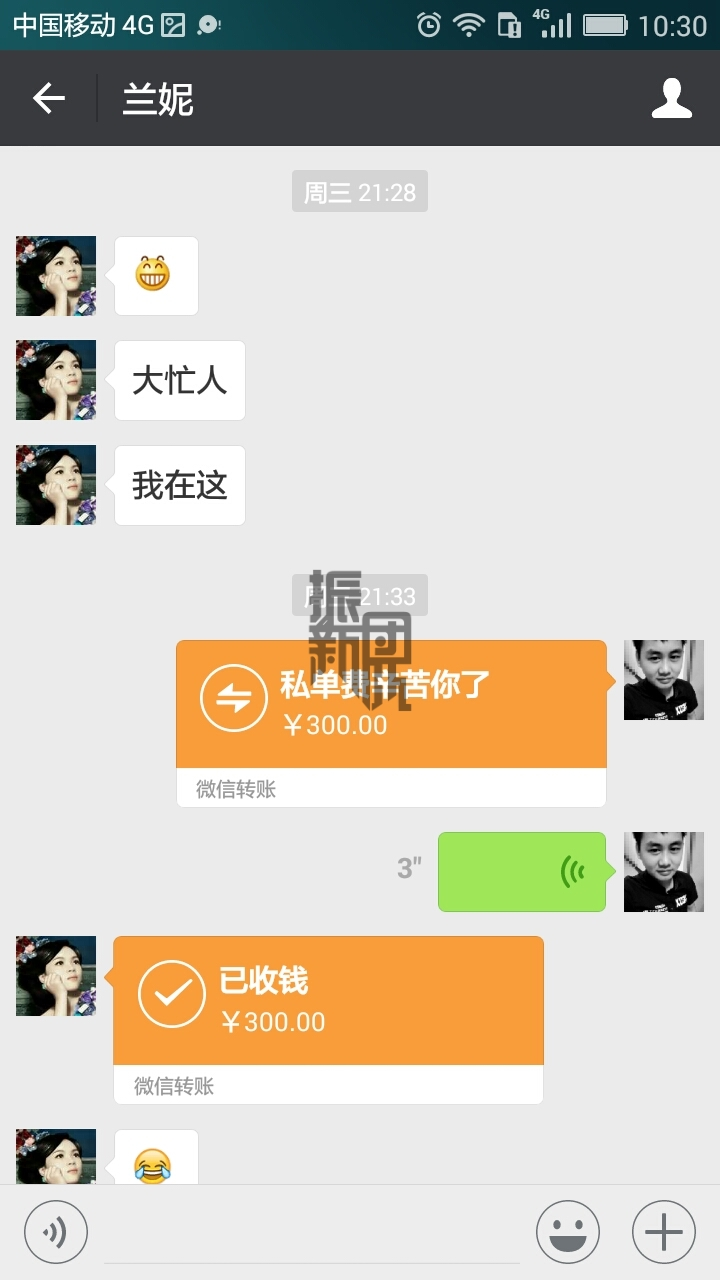View 兰妮's avatar next to 大忙人

[x=56, y=380]
